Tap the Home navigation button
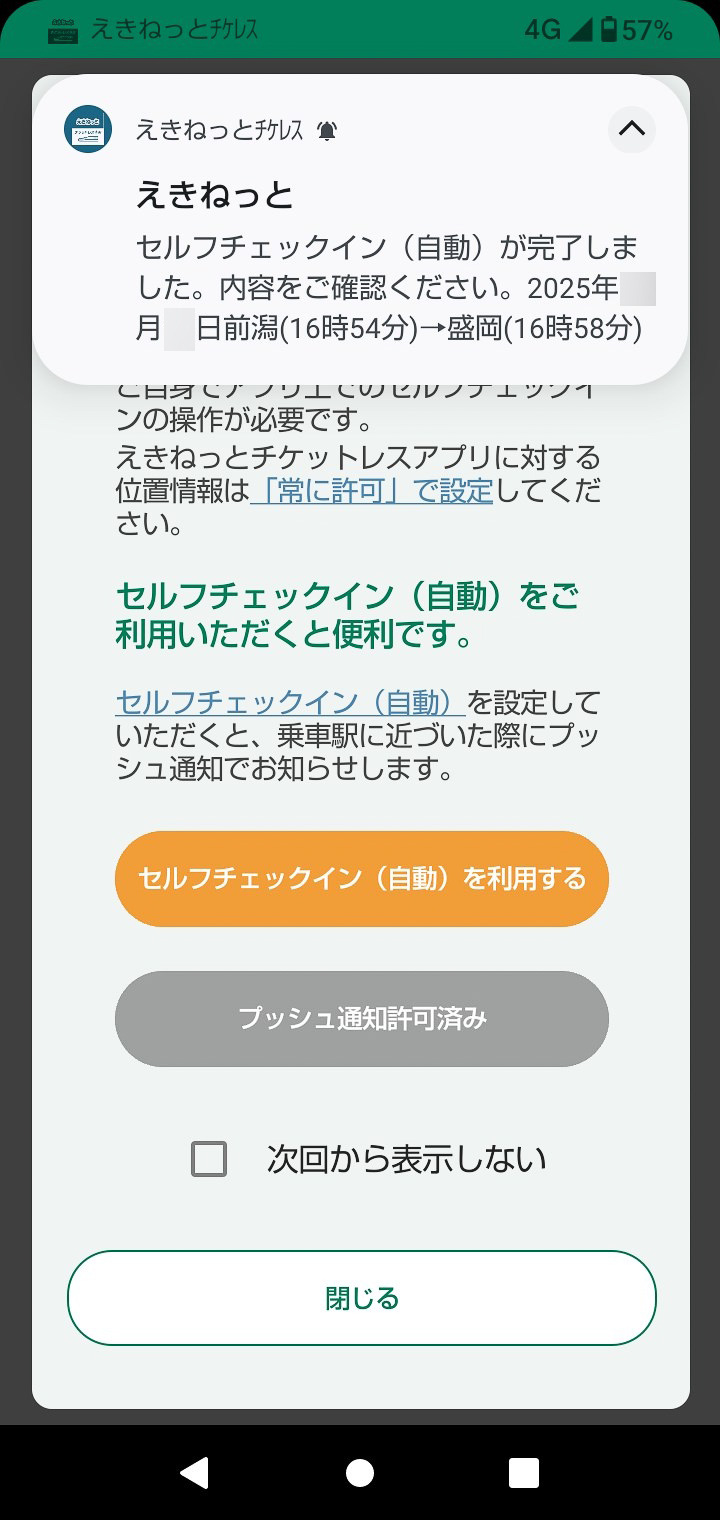Viewport: 720px width, 1520px height. [360, 1471]
